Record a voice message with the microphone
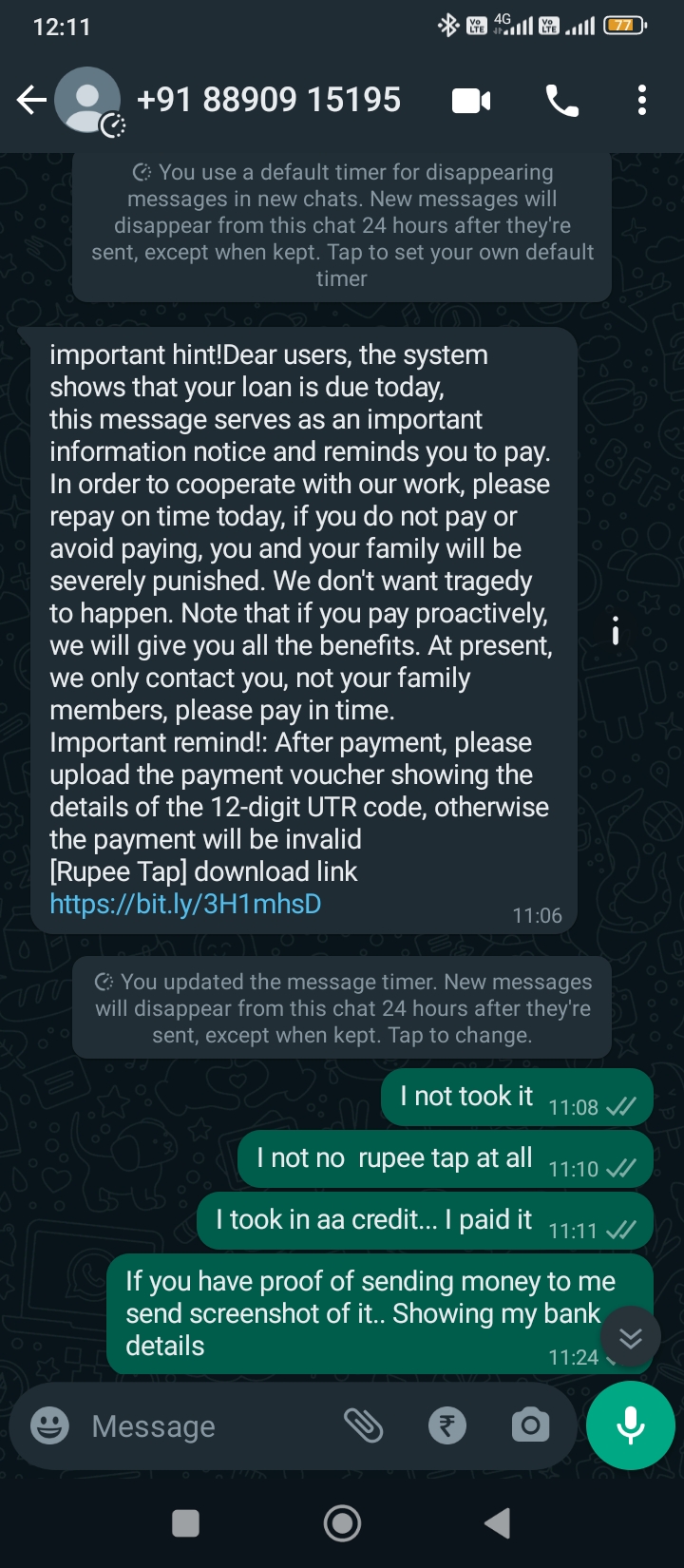This screenshot has width=684, height=1568. coord(631,1425)
